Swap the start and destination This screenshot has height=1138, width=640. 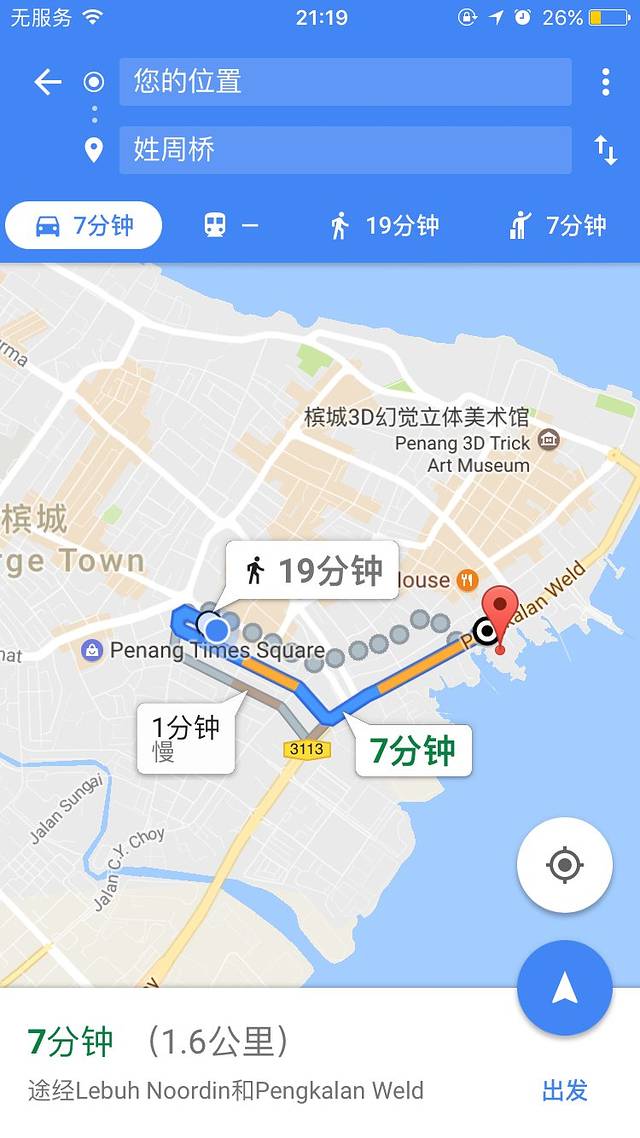(605, 150)
